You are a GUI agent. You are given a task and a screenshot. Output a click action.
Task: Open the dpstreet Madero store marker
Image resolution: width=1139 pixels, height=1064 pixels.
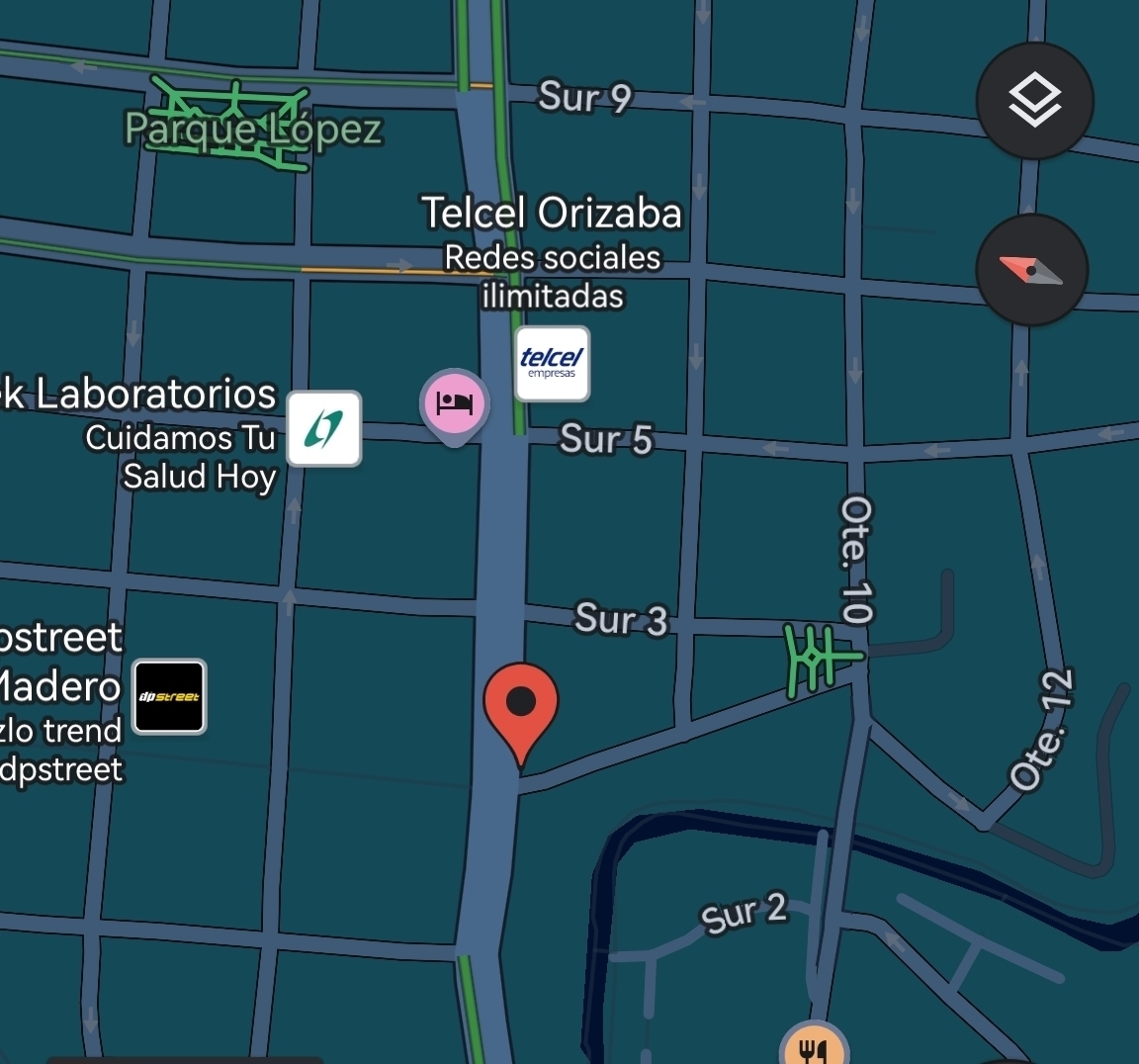click(169, 696)
